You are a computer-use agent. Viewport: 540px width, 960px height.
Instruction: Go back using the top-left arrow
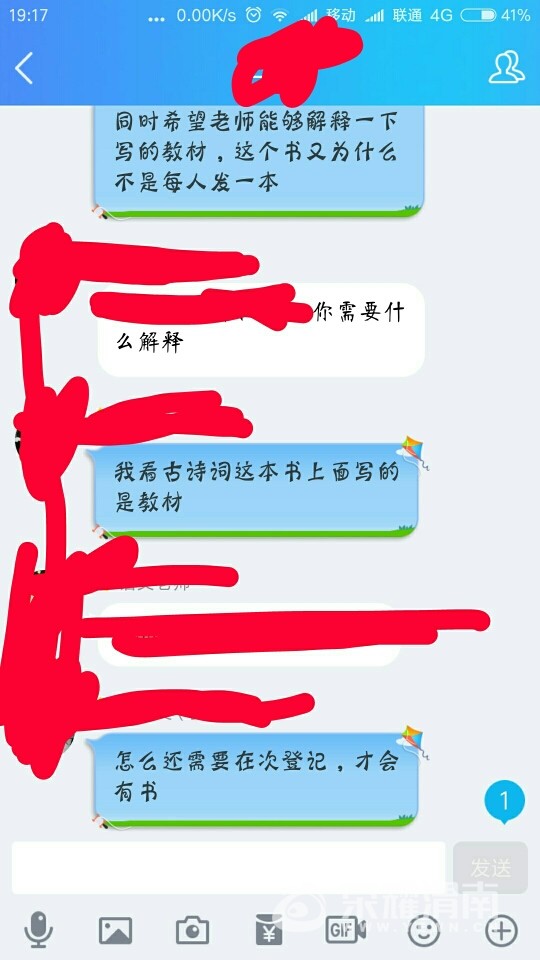(24, 67)
